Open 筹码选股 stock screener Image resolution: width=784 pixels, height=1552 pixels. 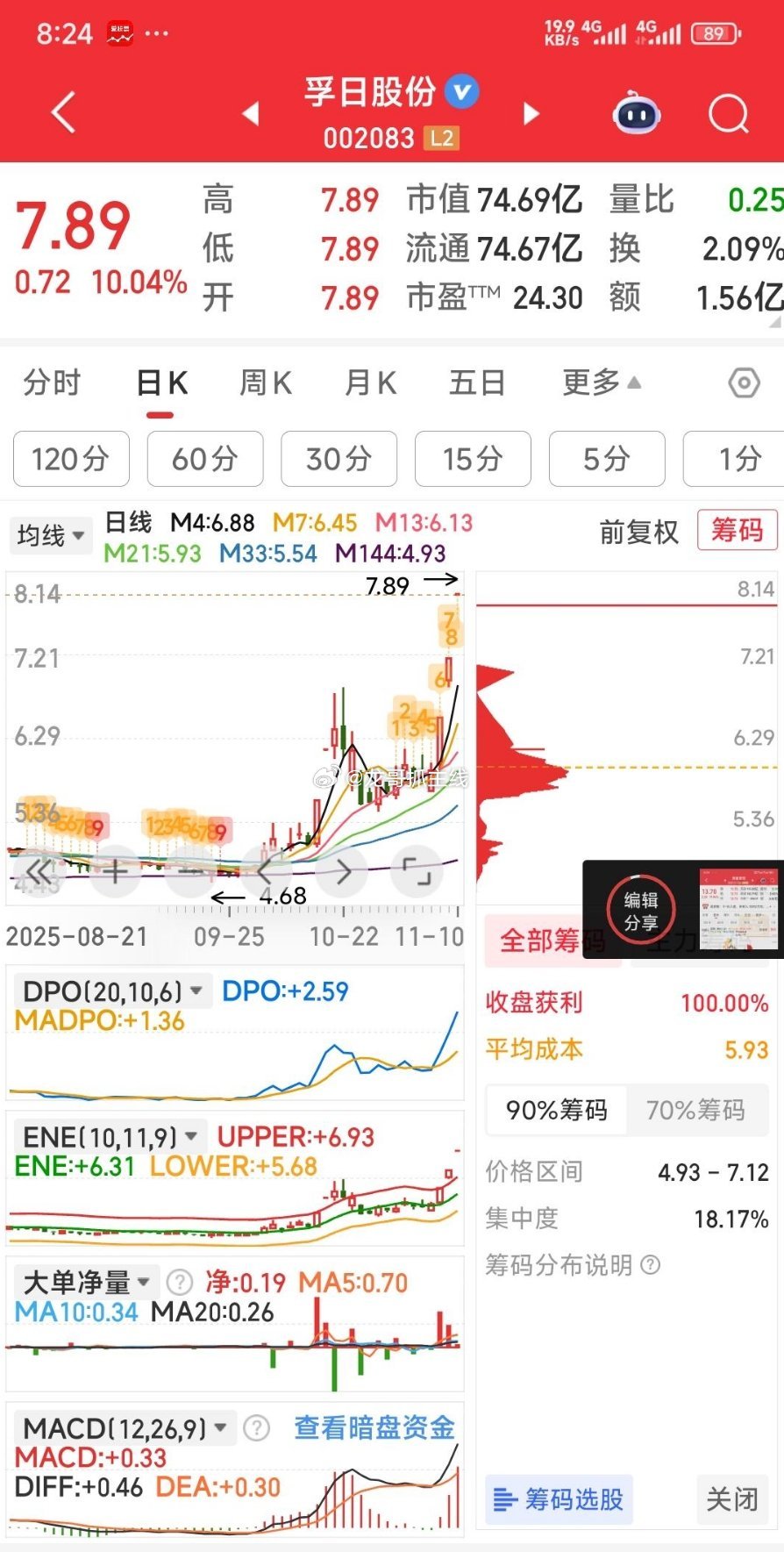coord(559,1499)
